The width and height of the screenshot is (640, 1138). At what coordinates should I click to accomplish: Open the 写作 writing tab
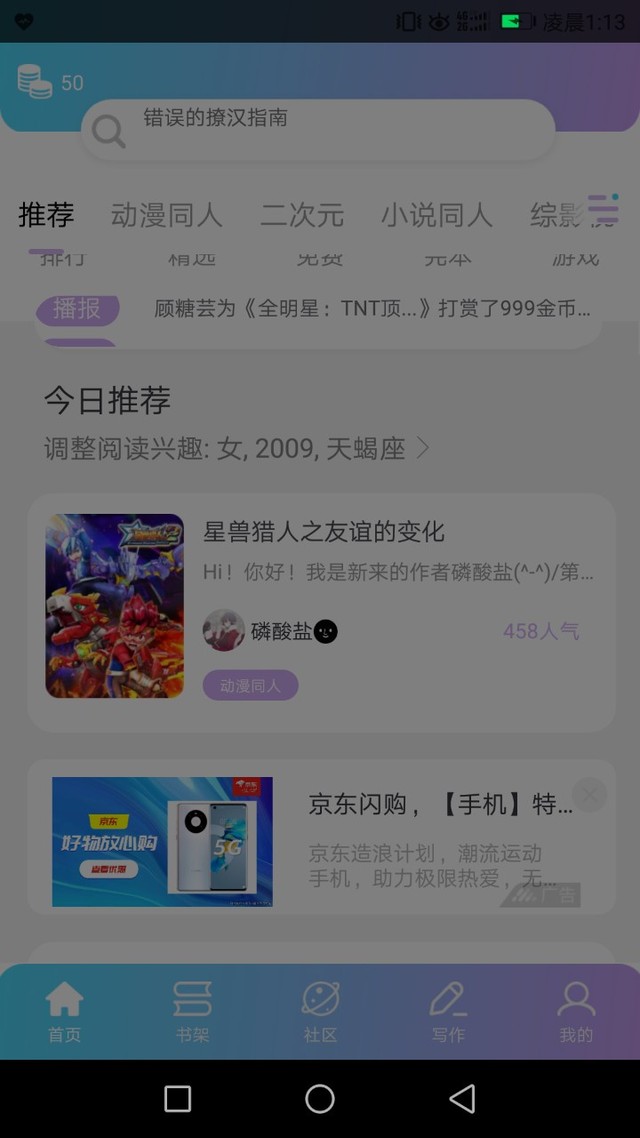(448, 1012)
